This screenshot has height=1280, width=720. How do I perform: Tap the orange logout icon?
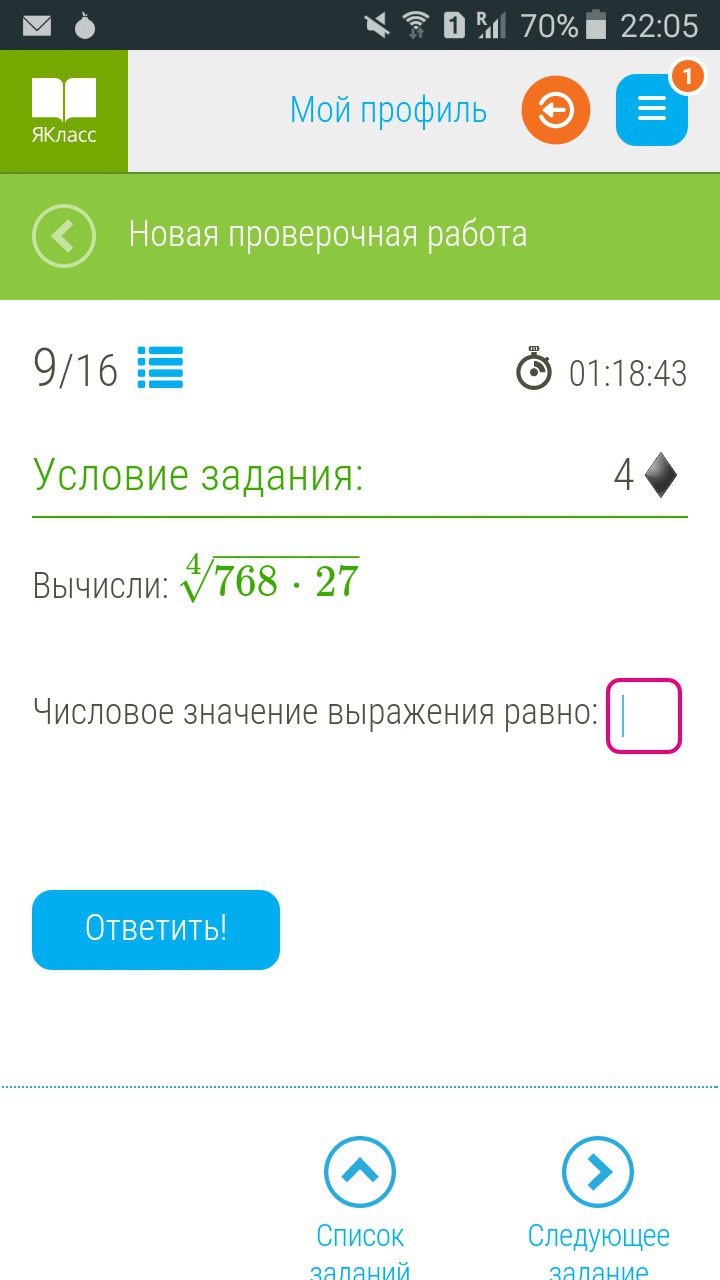[x=555, y=110]
